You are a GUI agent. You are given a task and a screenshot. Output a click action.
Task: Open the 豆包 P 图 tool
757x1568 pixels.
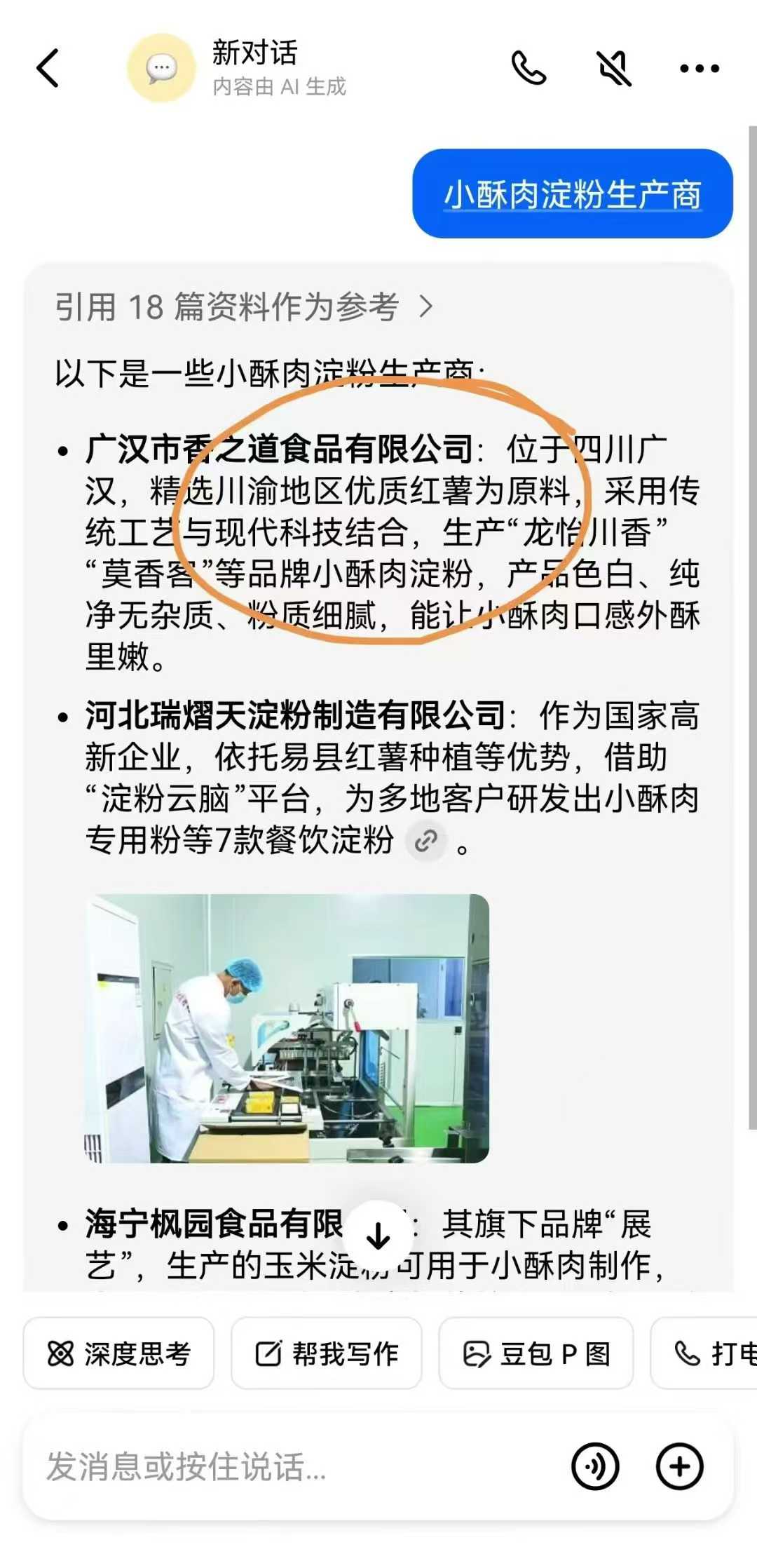coord(536,1353)
